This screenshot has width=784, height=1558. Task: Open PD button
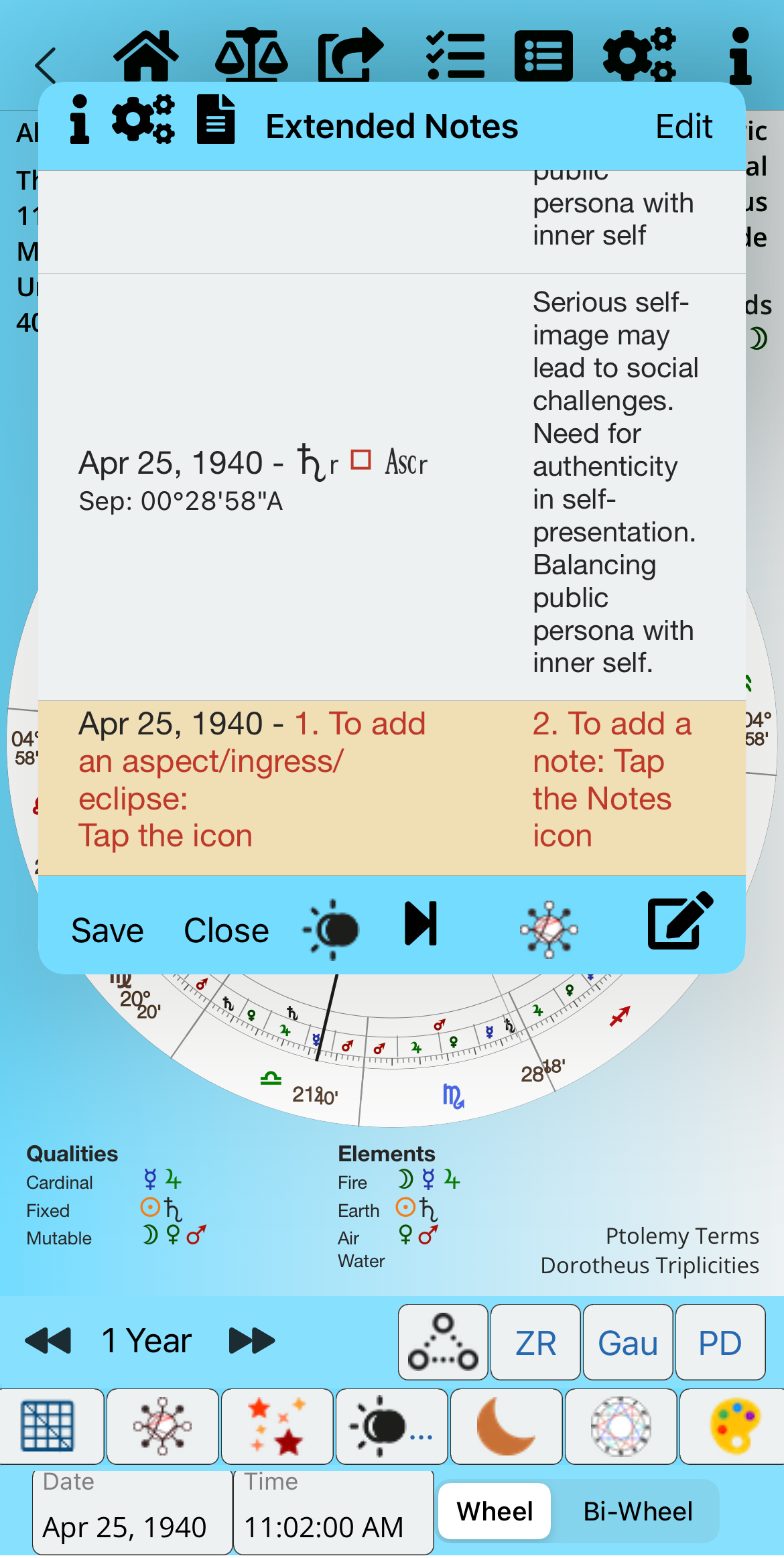pos(720,1342)
